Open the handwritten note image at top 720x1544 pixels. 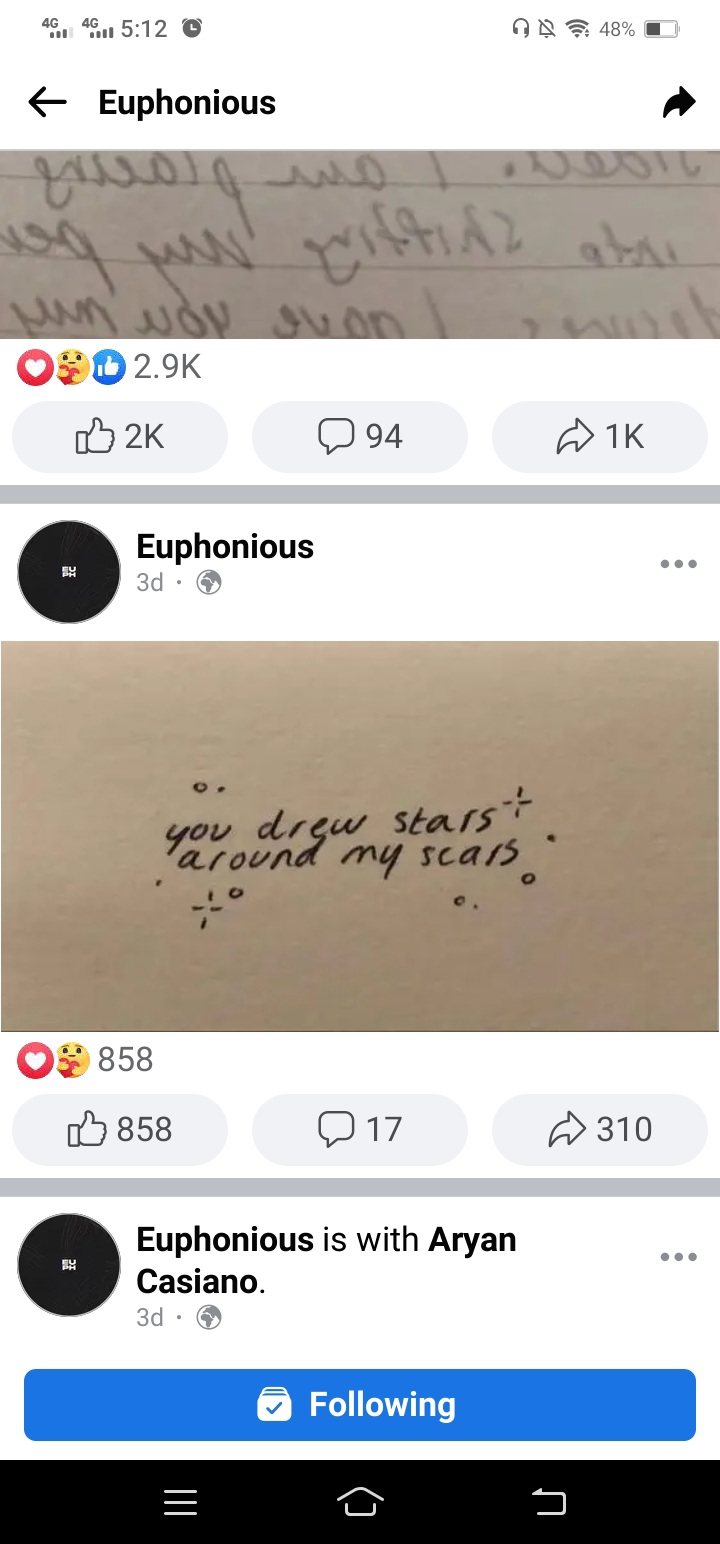point(360,245)
